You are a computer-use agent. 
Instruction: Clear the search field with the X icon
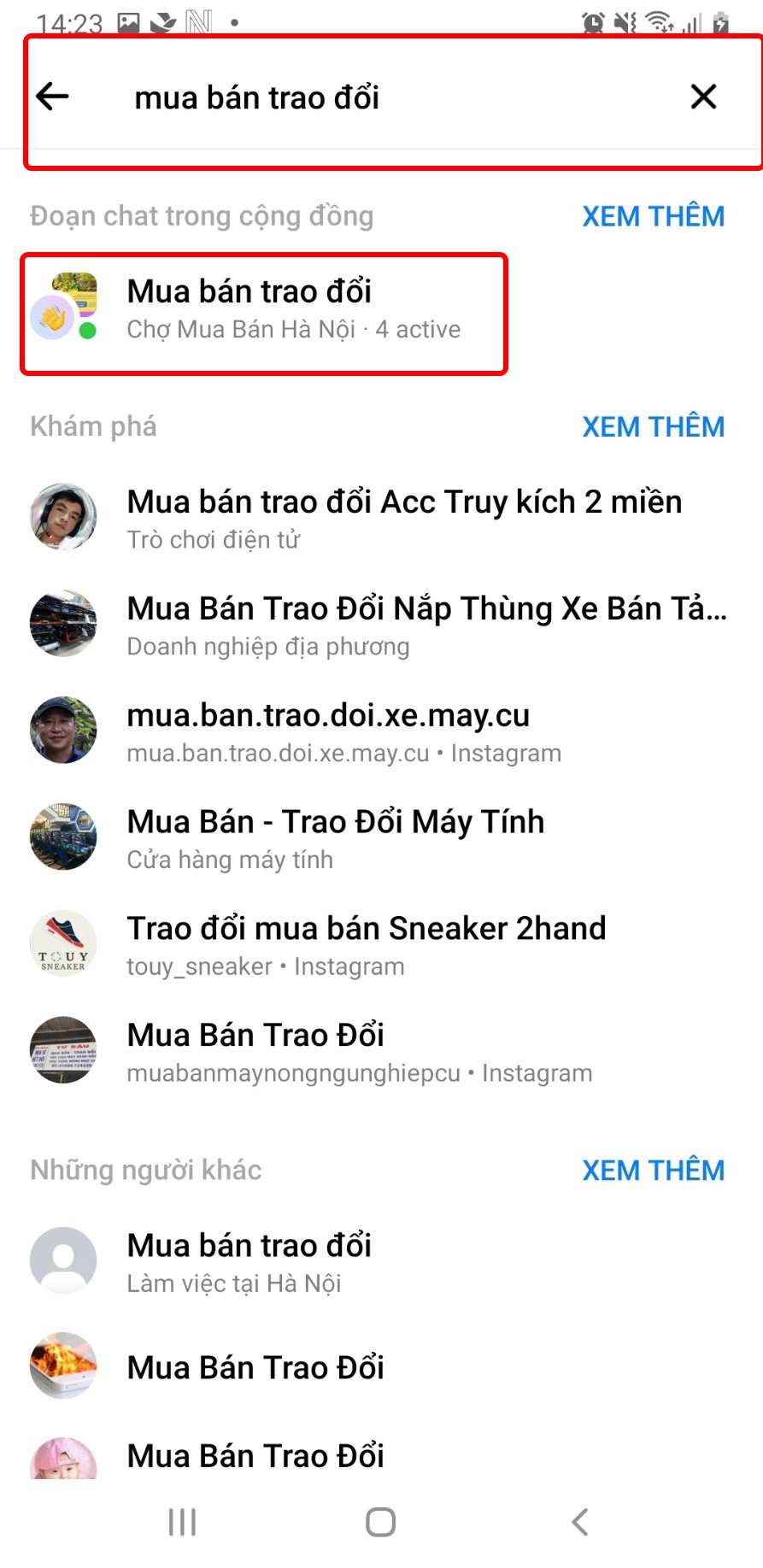(703, 97)
